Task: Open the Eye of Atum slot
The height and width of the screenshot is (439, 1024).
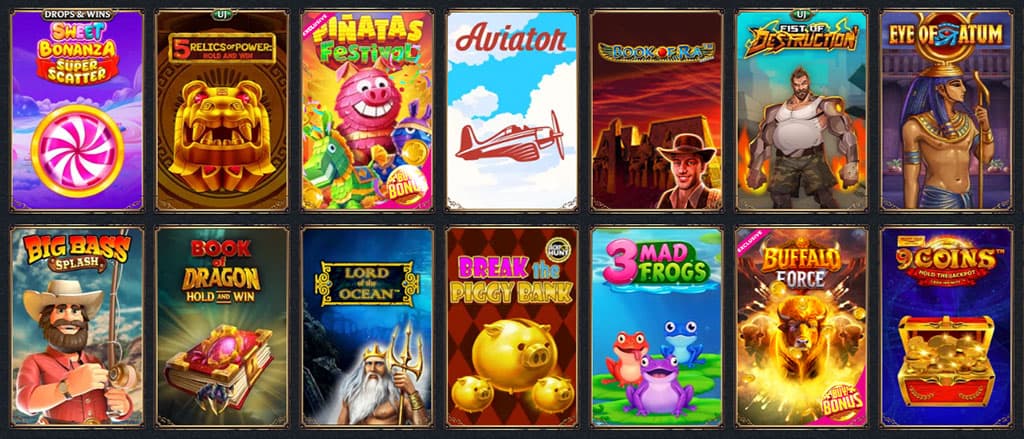Action: (946, 110)
